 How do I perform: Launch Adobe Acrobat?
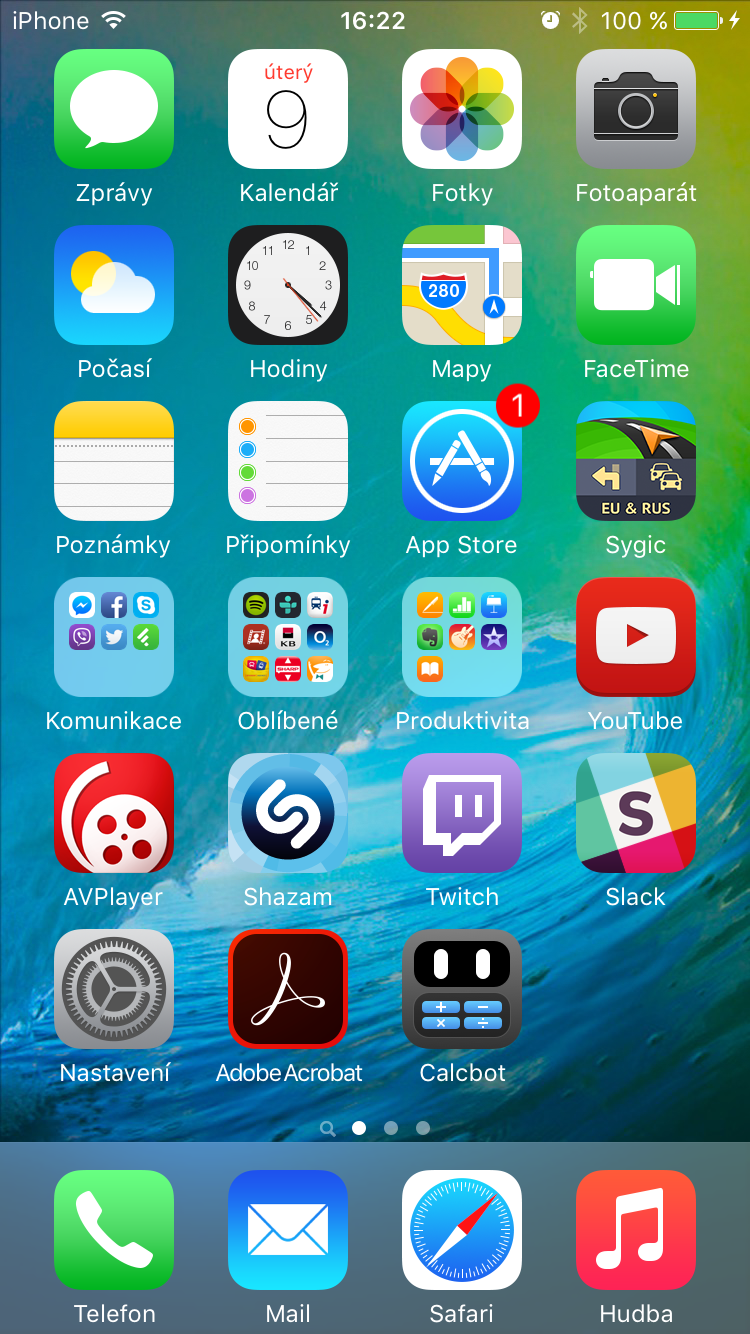288,989
